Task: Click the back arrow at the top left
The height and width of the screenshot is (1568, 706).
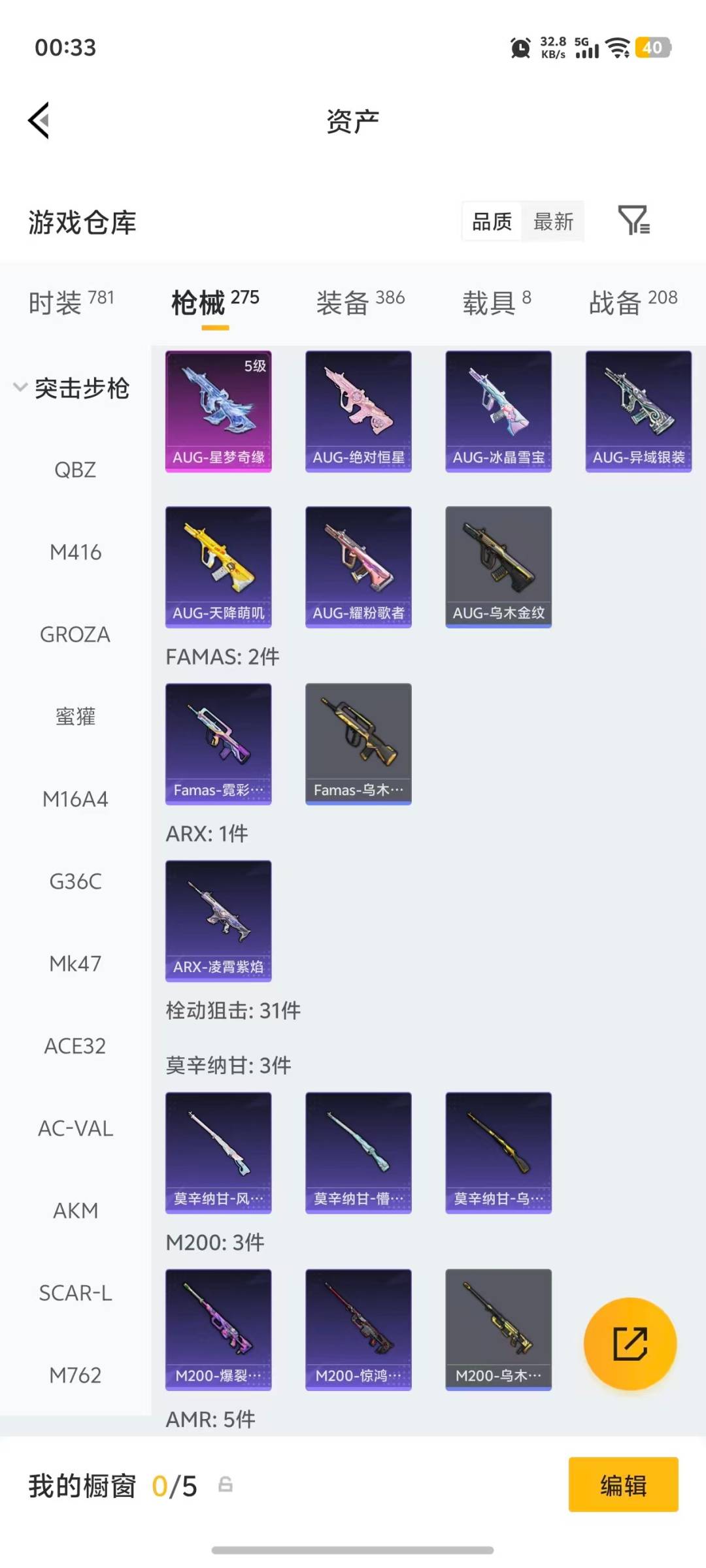Action: 38,120
